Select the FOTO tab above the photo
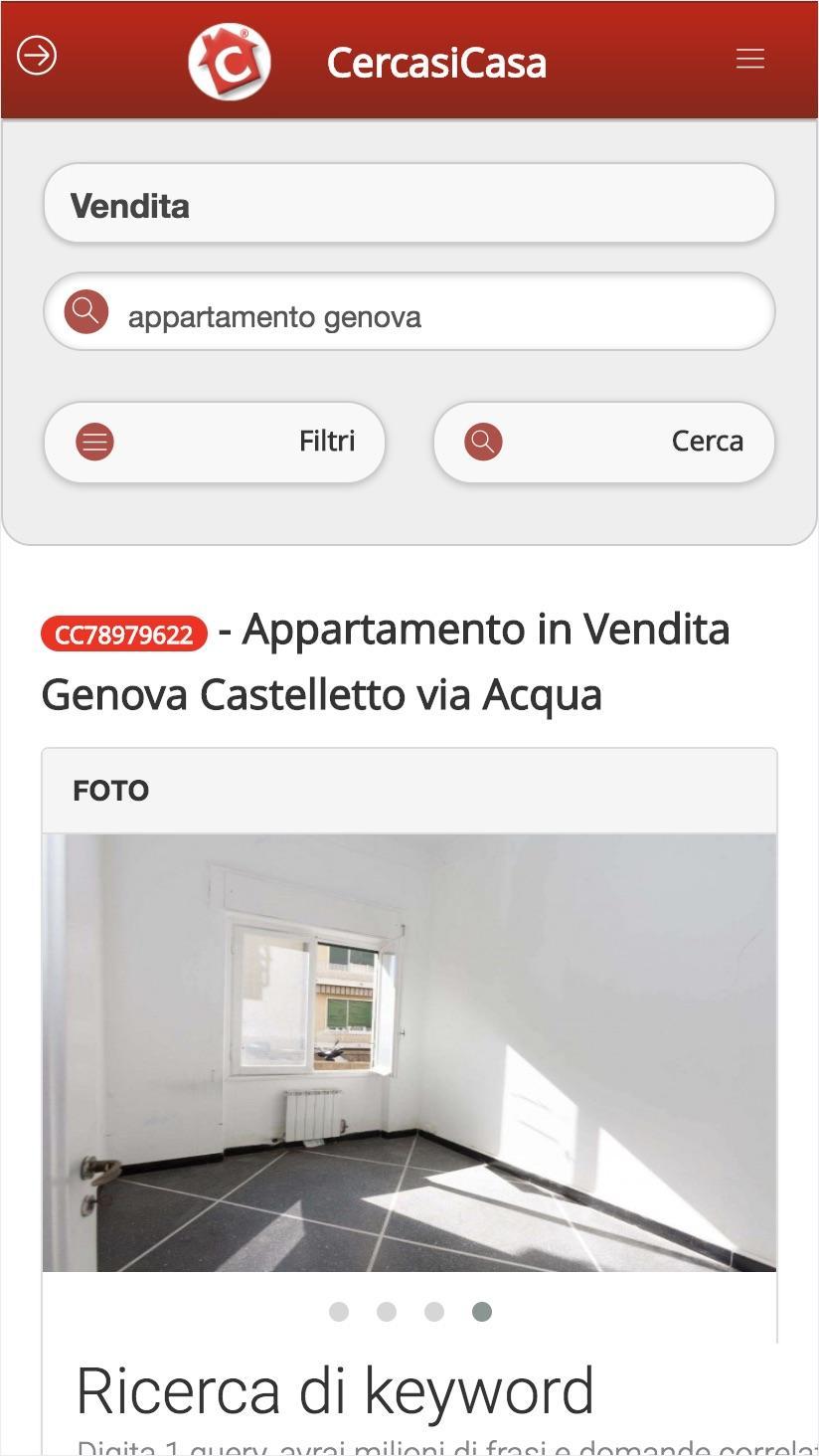819x1456 pixels. coord(110,790)
